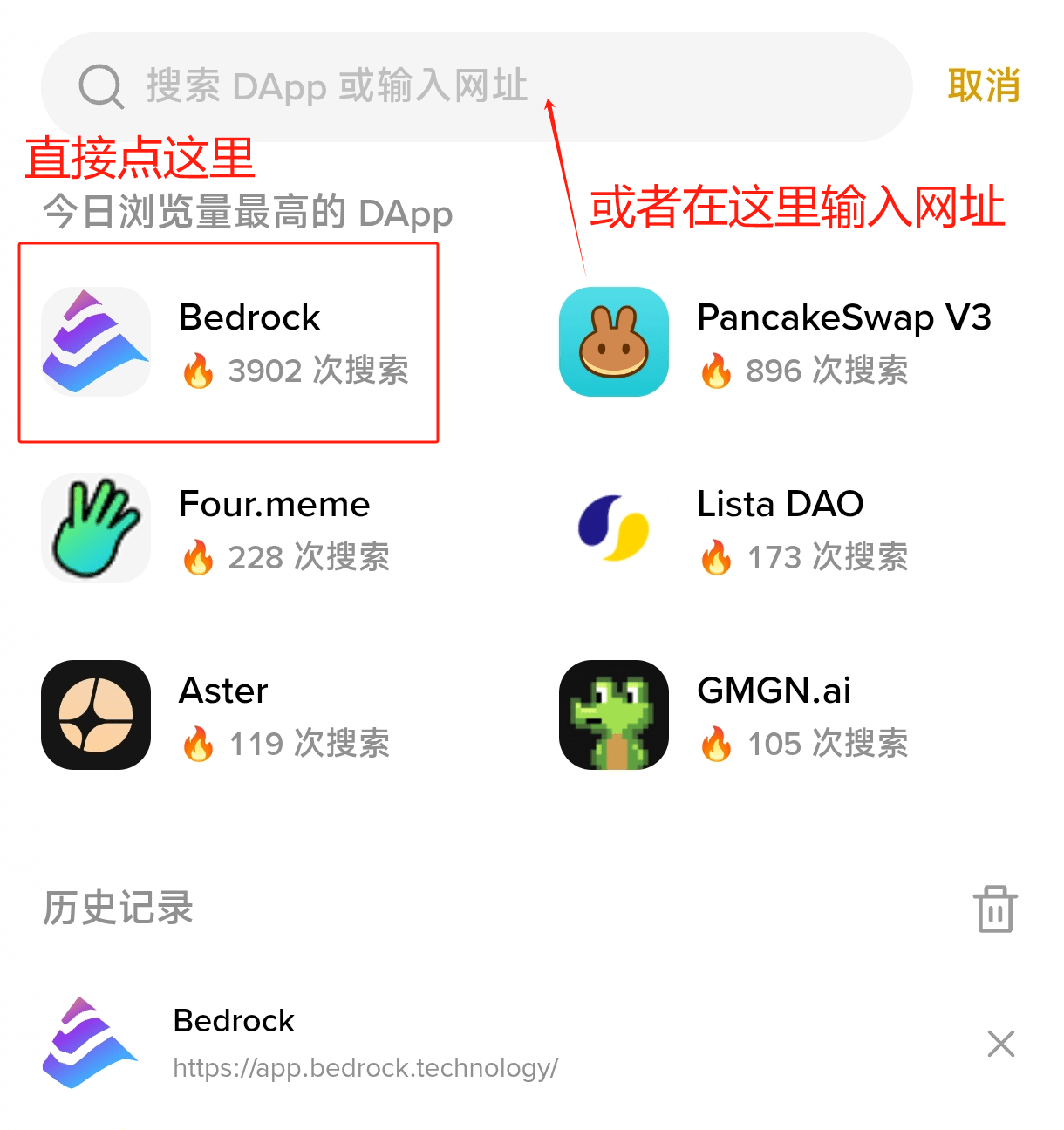Open PancakeSwap V3
The width and height of the screenshot is (1064, 1130).
click(774, 342)
